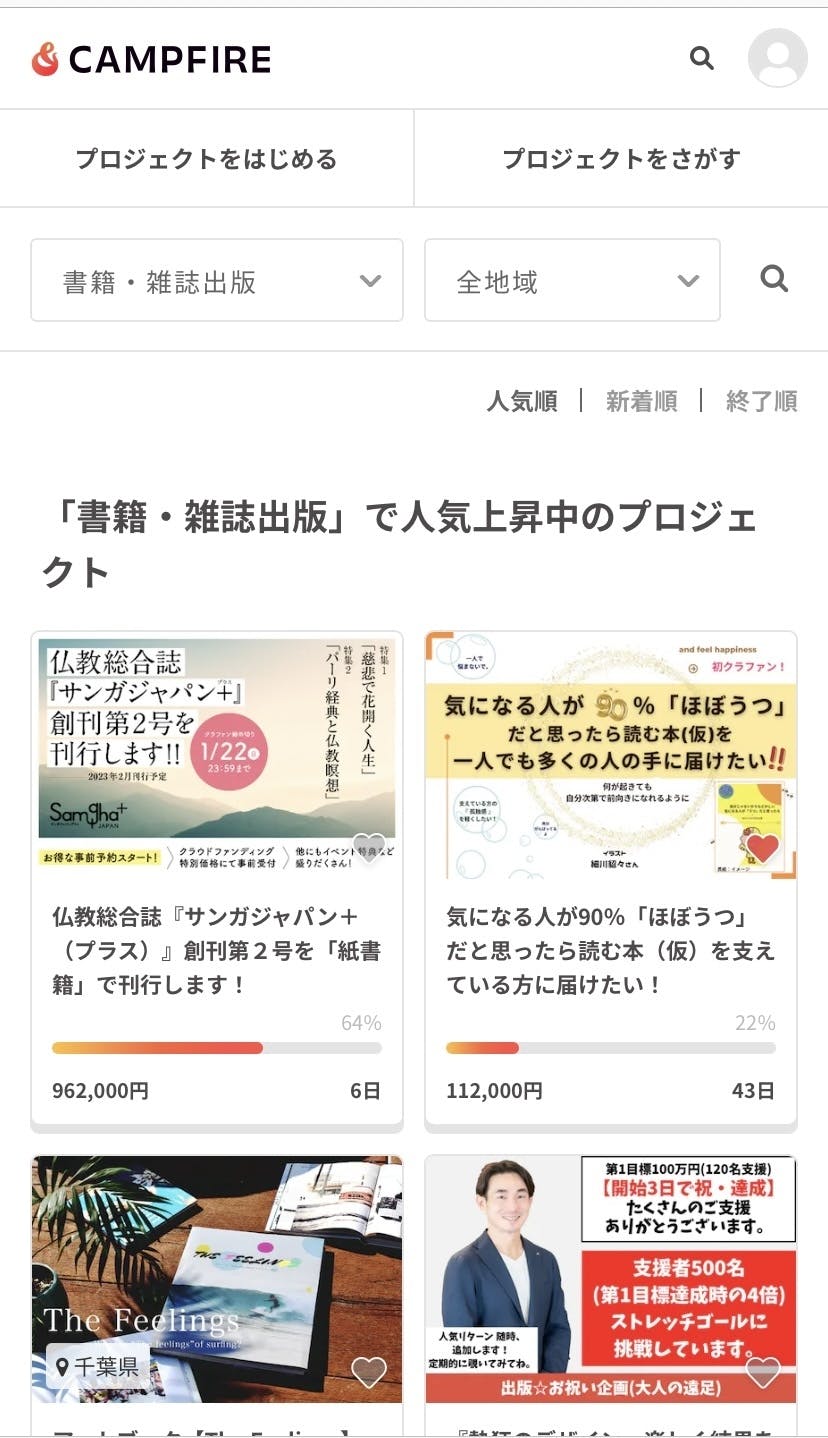The image size is (828, 1438).
Task: Like The Feelings project
Action: point(369,1372)
